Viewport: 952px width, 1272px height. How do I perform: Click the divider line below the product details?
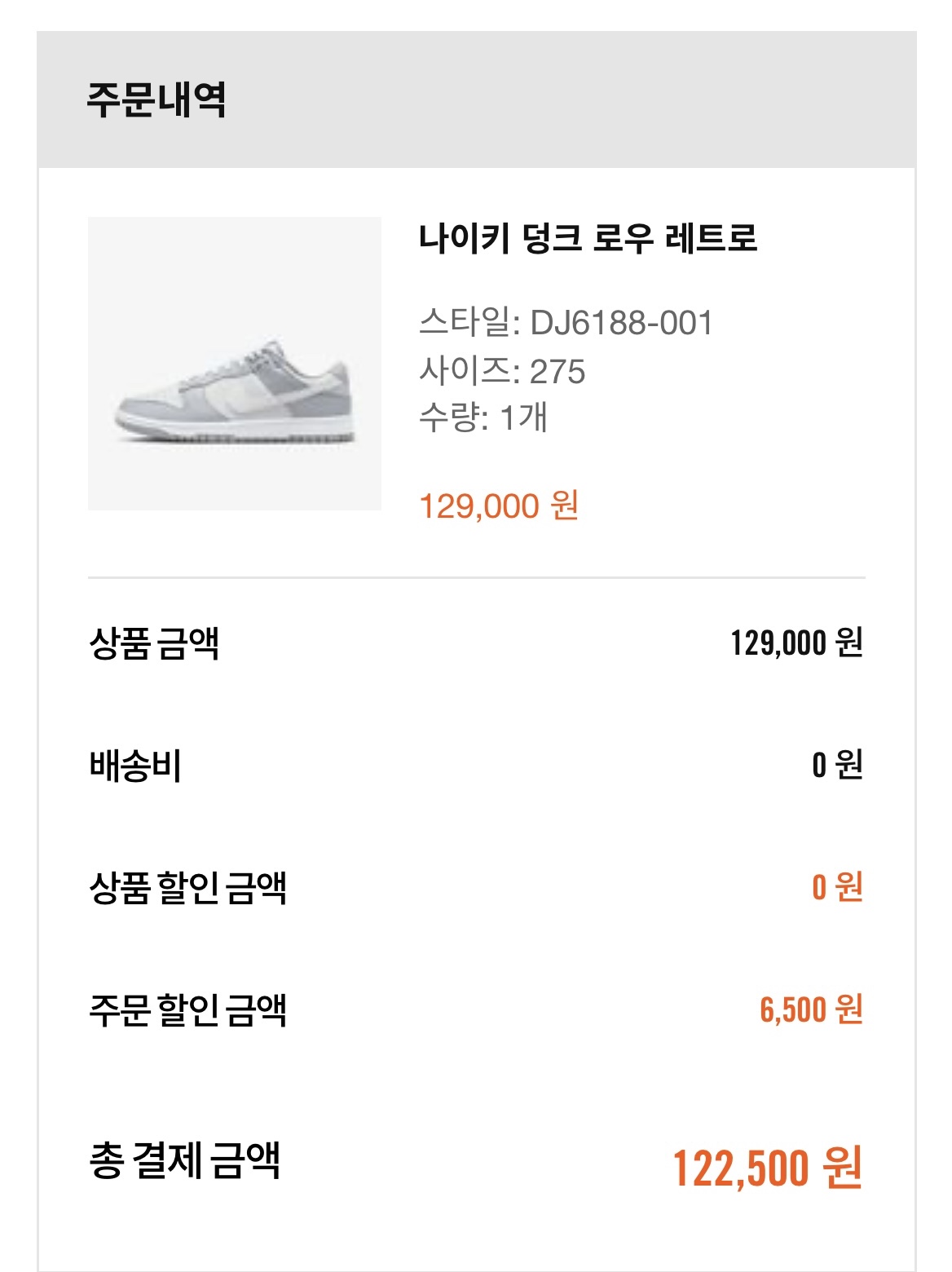(476, 576)
